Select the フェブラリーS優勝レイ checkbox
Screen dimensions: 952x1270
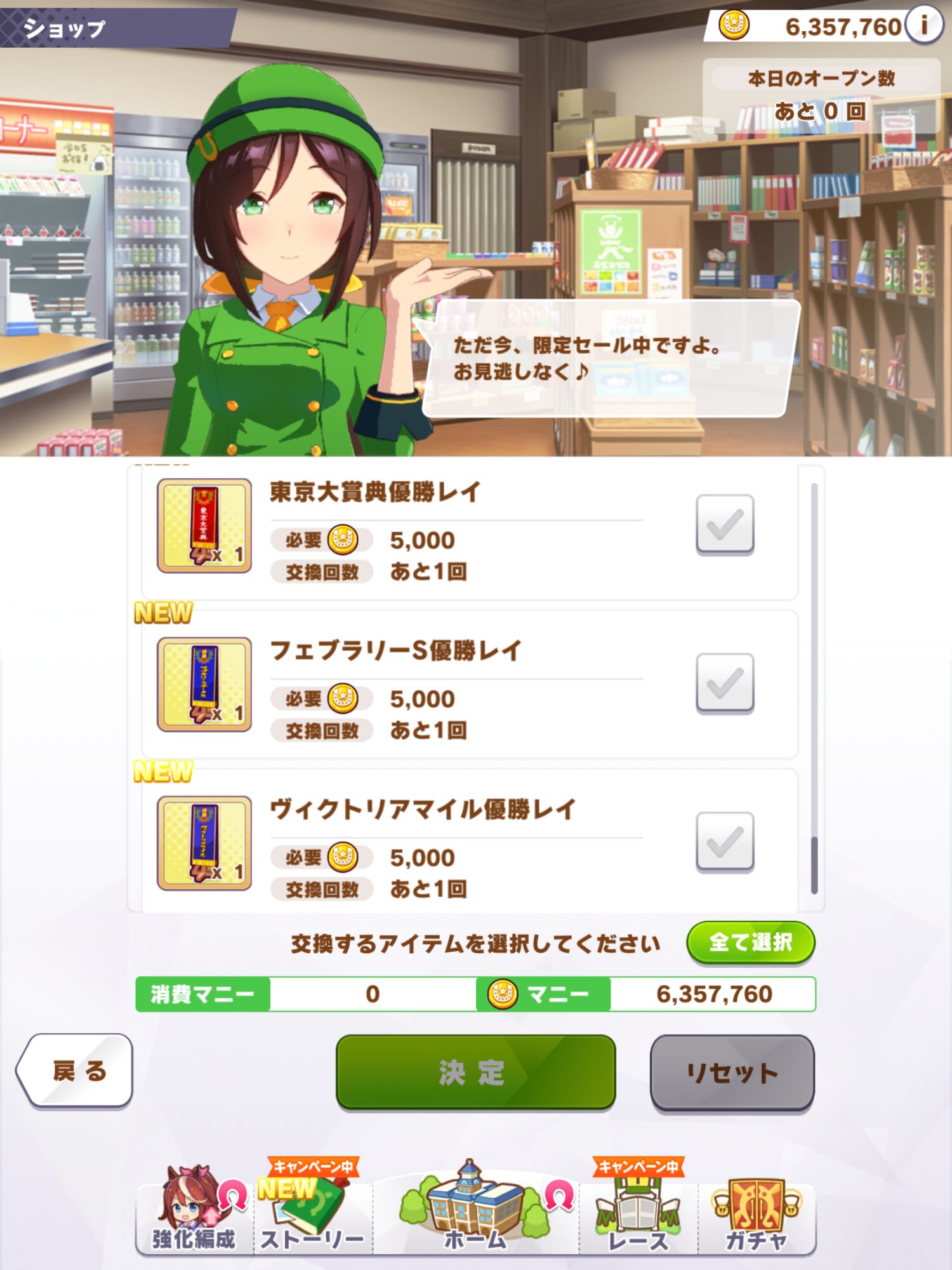pos(725,683)
